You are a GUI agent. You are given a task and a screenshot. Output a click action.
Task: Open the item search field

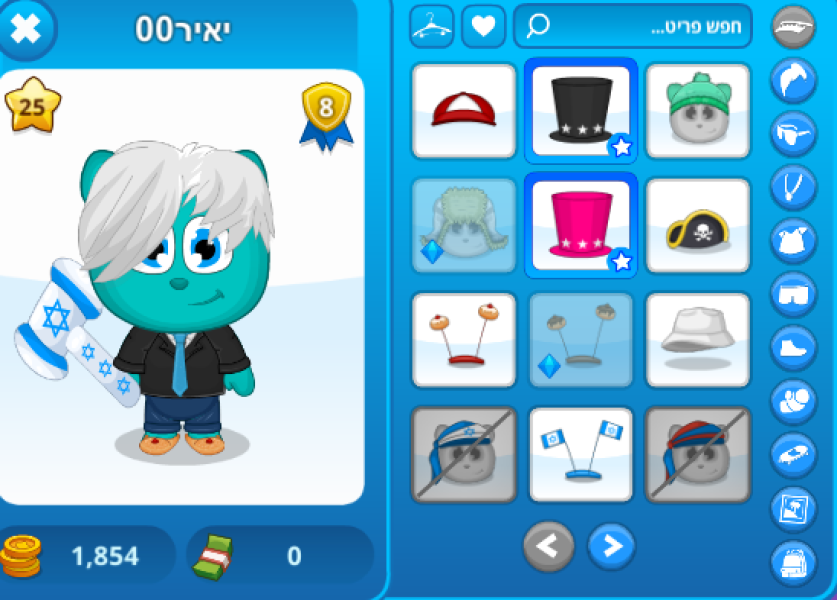coord(632,27)
